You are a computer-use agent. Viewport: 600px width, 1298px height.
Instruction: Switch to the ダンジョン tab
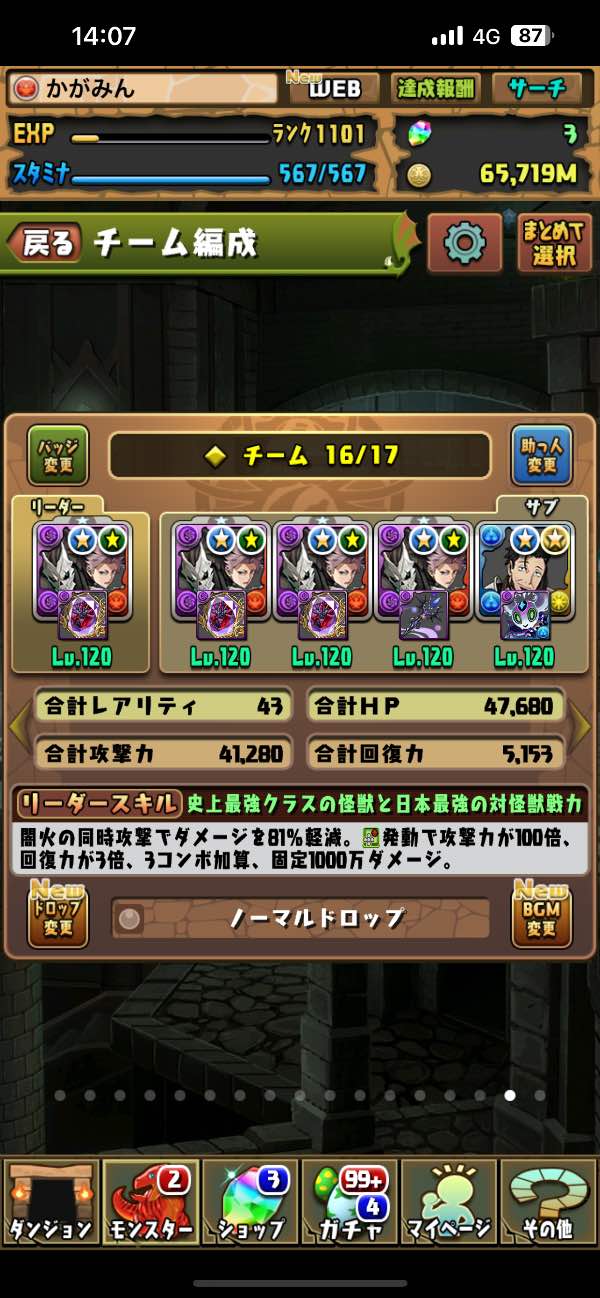pyautogui.click(x=50, y=1201)
